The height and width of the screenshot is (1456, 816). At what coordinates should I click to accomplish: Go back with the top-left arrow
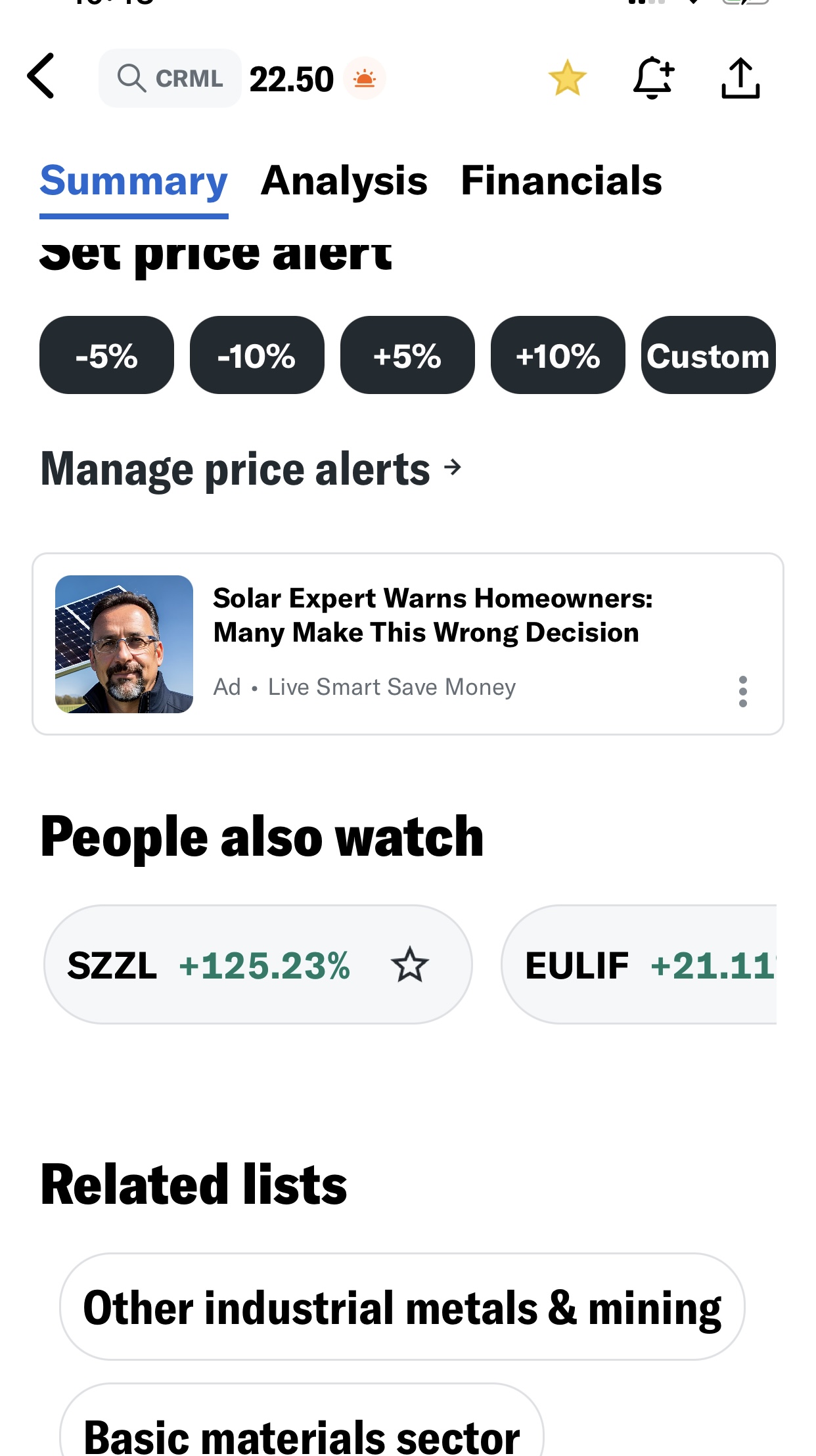click(41, 76)
